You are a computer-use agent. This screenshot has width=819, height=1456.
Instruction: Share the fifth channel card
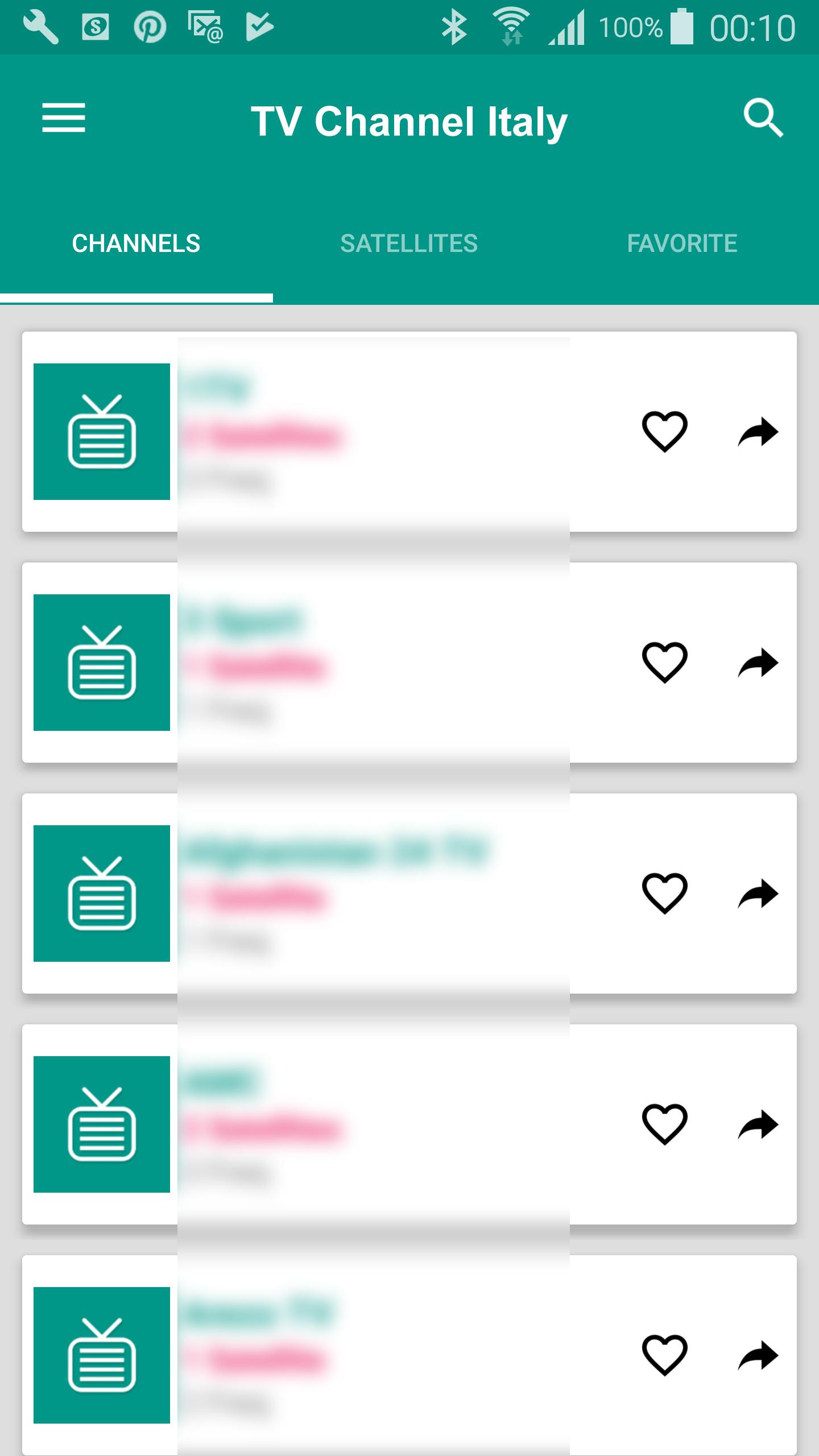[758, 1355]
